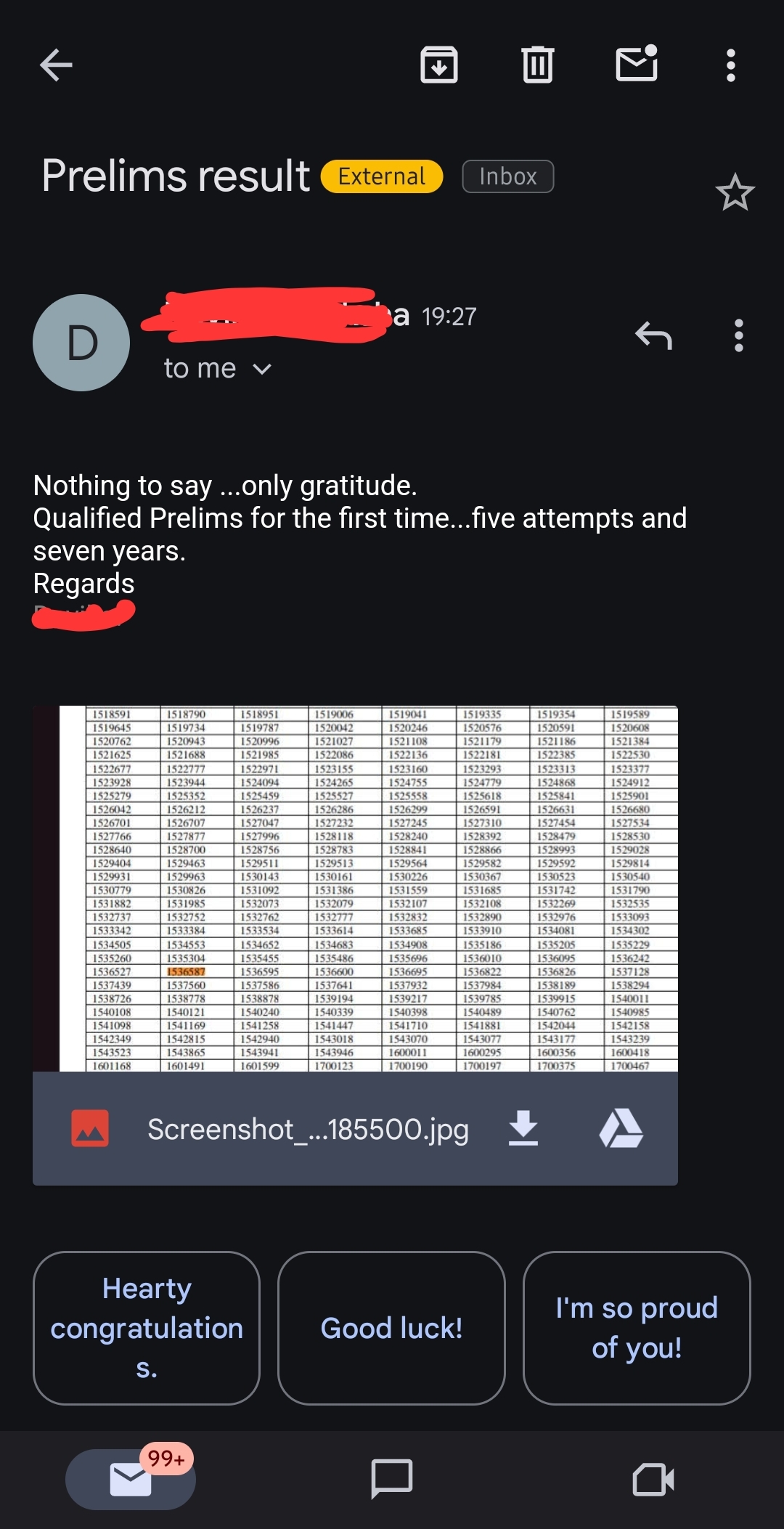Image resolution: width=784 pixels, height=1529 pixels.
Task: Go back to the inbox list
Action: coord(56,65)
